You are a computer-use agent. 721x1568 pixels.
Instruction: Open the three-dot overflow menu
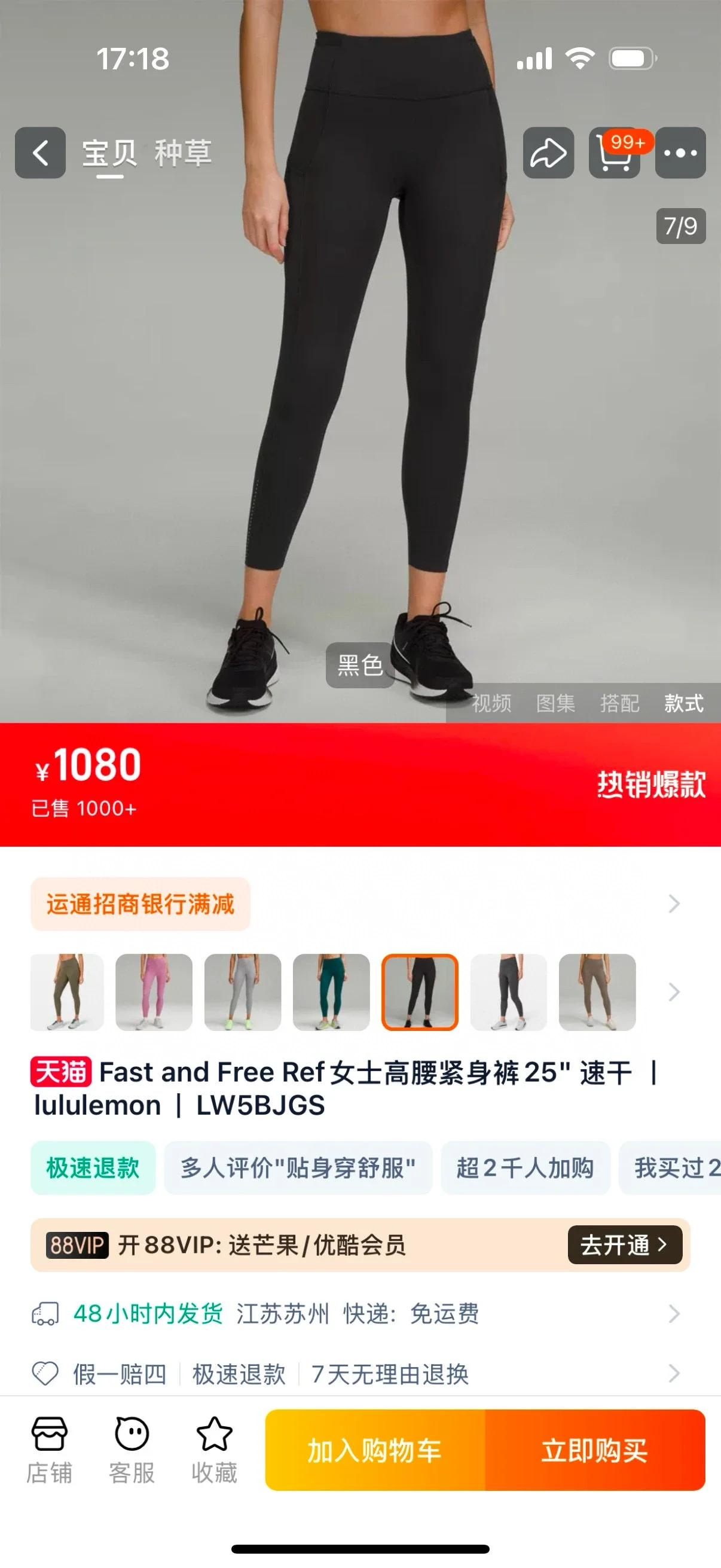click(x=680, y=152)
